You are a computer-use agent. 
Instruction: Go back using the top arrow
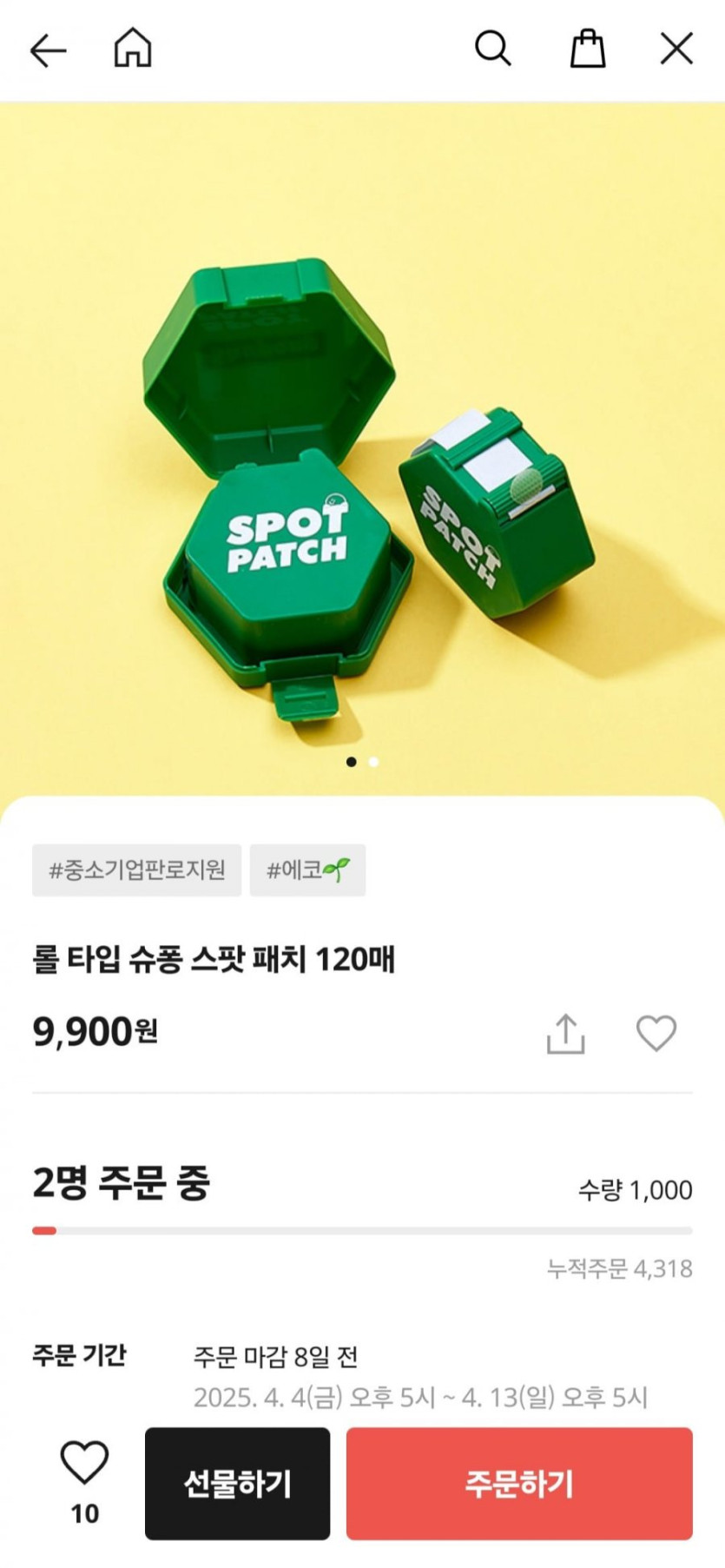[48, 50]
